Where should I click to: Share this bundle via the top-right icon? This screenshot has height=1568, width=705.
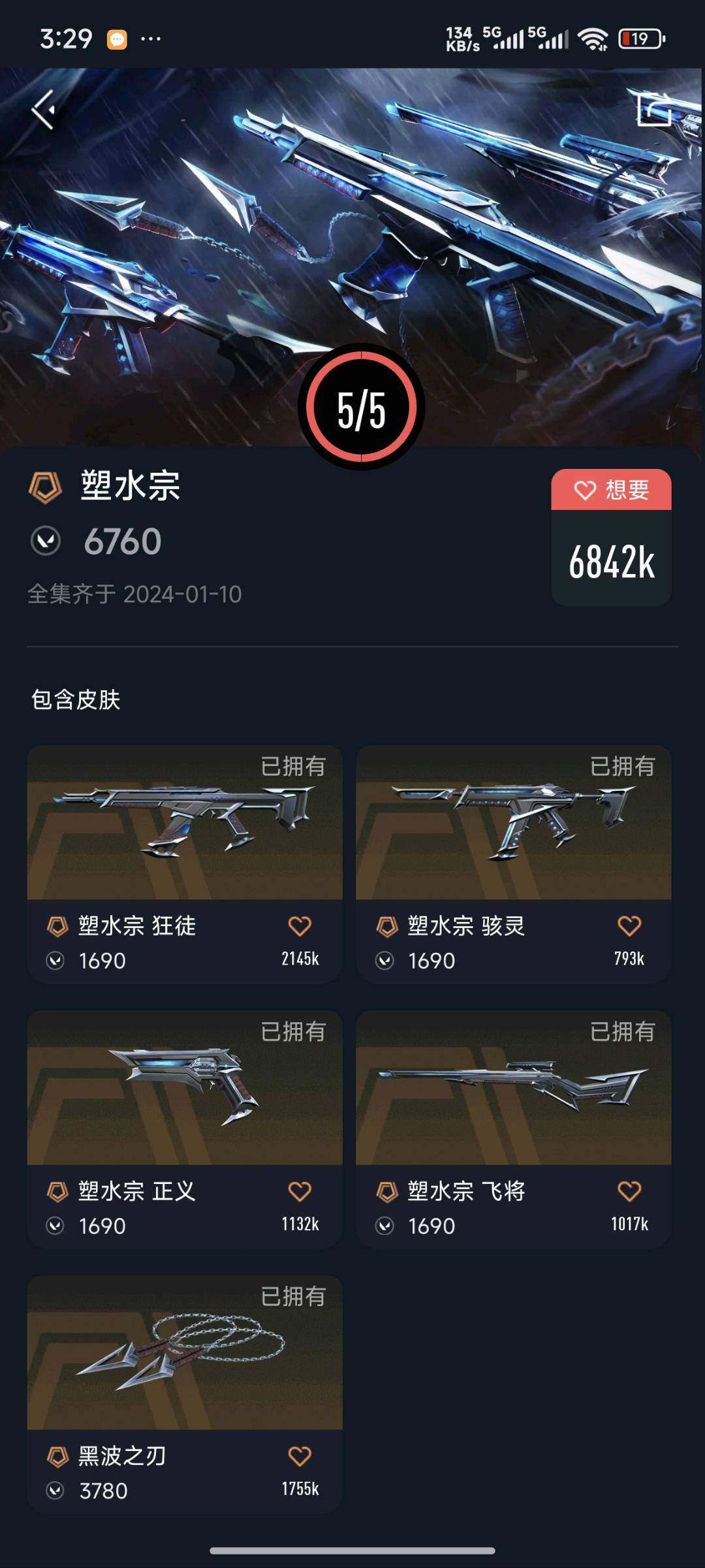click(653, 108)
